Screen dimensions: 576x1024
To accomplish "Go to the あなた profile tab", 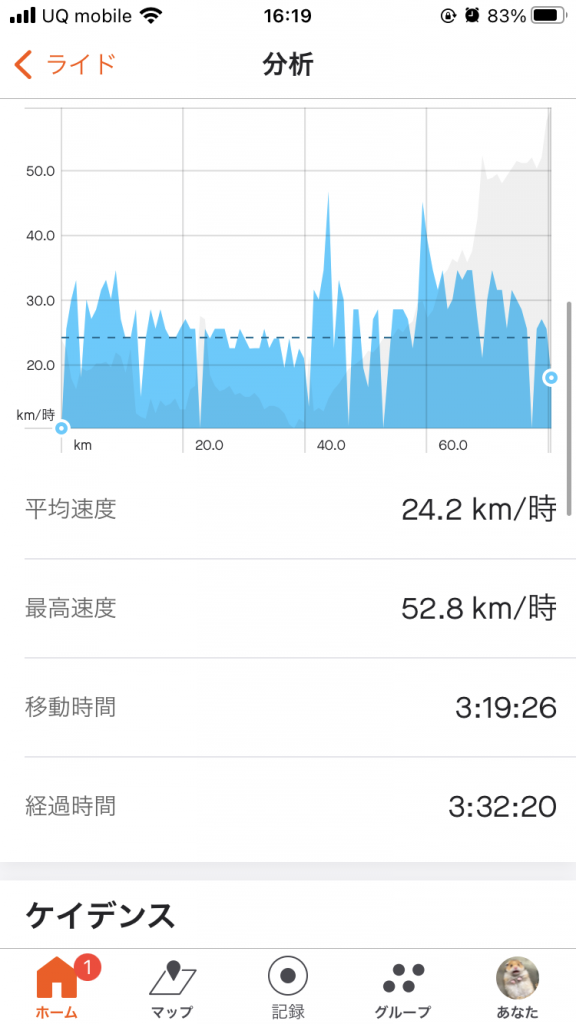I will coord(517,986).
